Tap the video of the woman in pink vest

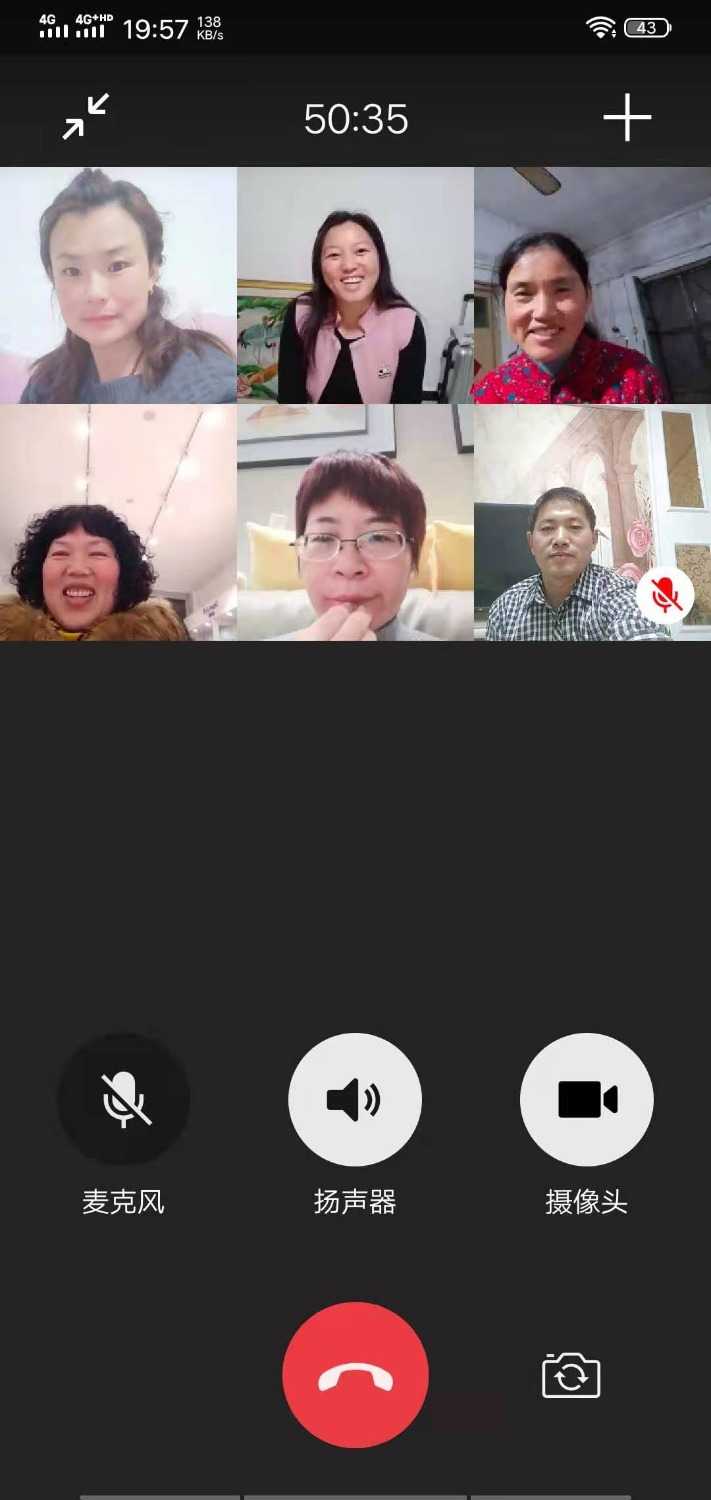[355, 285]
